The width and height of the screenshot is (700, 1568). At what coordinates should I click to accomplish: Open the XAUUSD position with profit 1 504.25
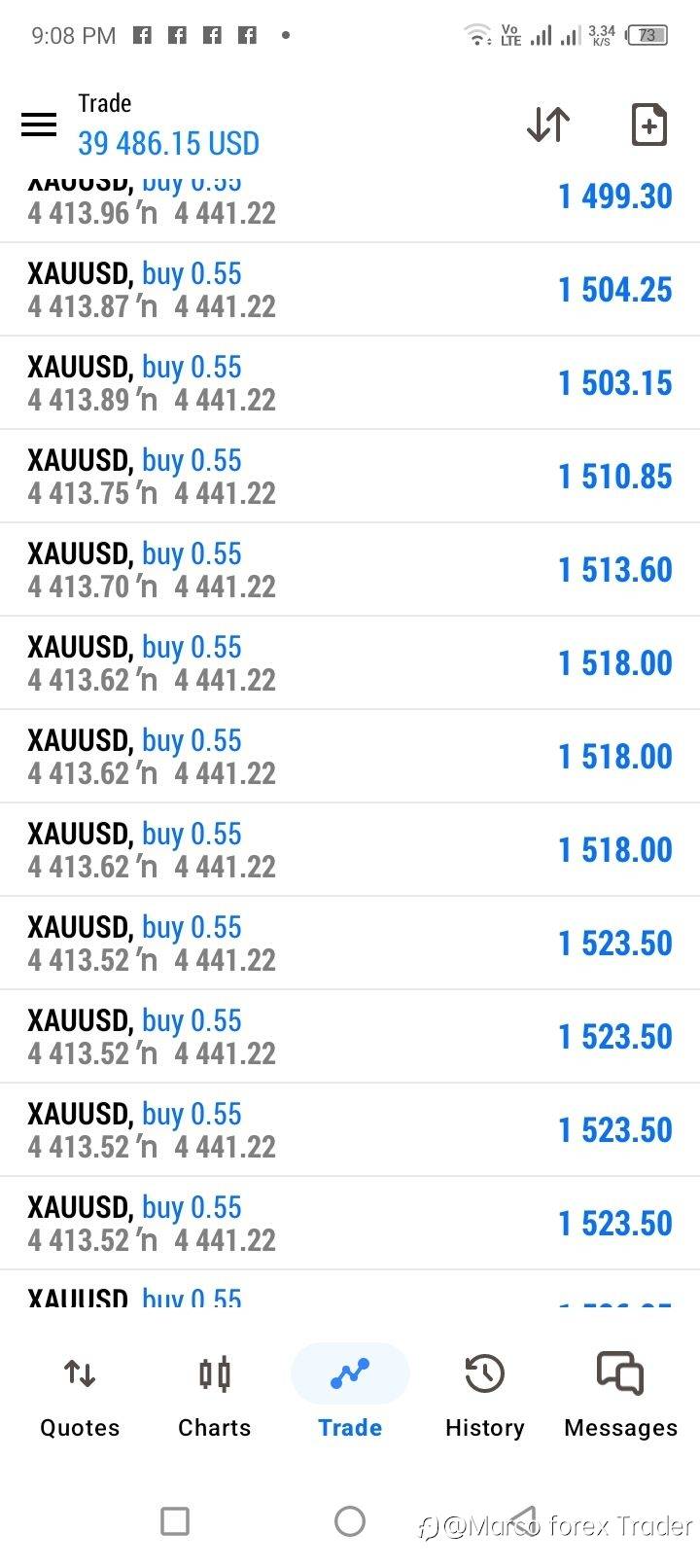click(x=350, y=290)
